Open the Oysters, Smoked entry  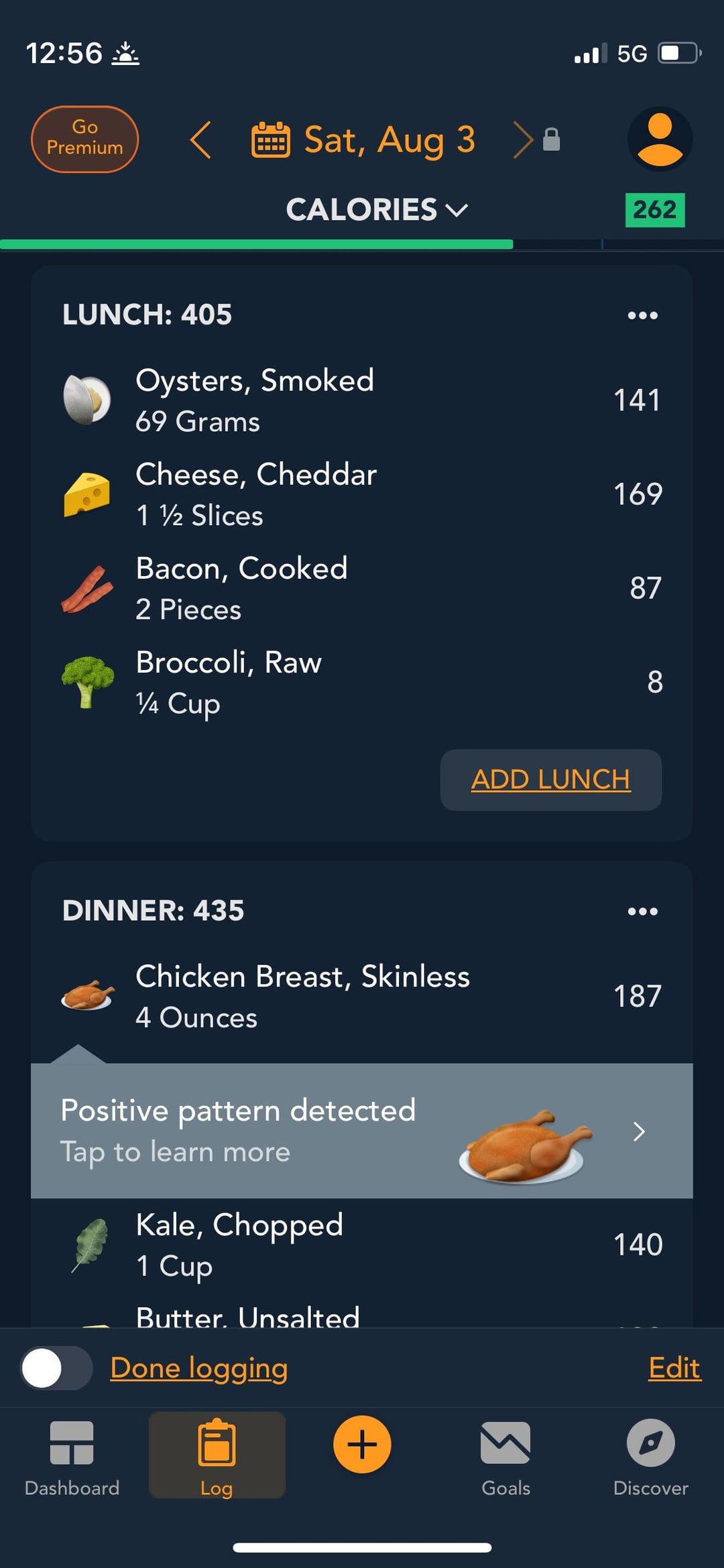click(x=362, y=400)
